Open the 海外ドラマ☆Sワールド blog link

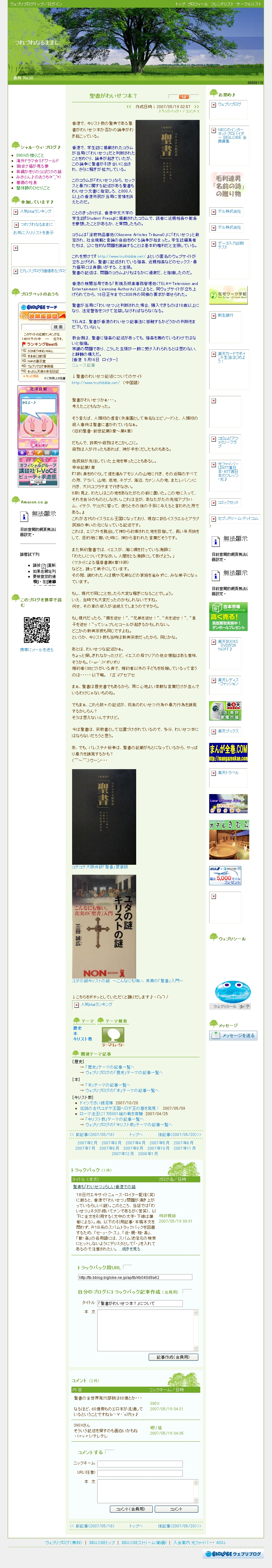[x=37, y=161]
